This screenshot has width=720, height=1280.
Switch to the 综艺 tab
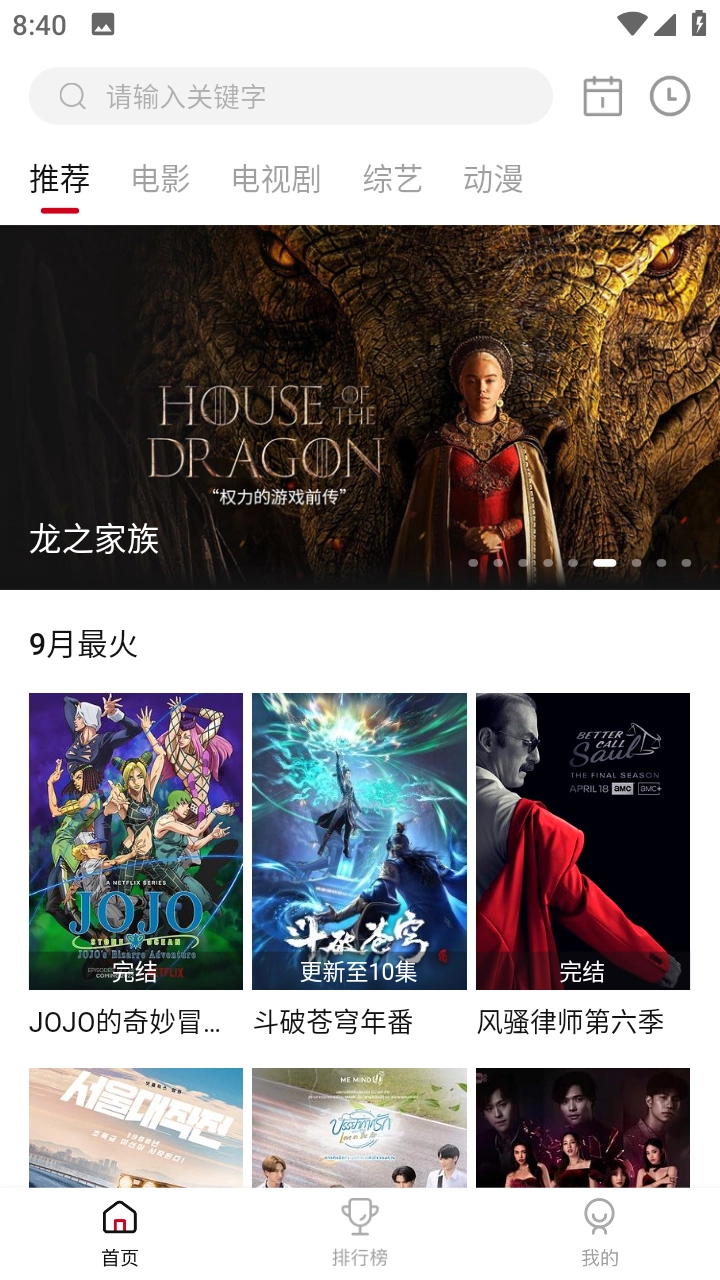[x=392, y=180]
